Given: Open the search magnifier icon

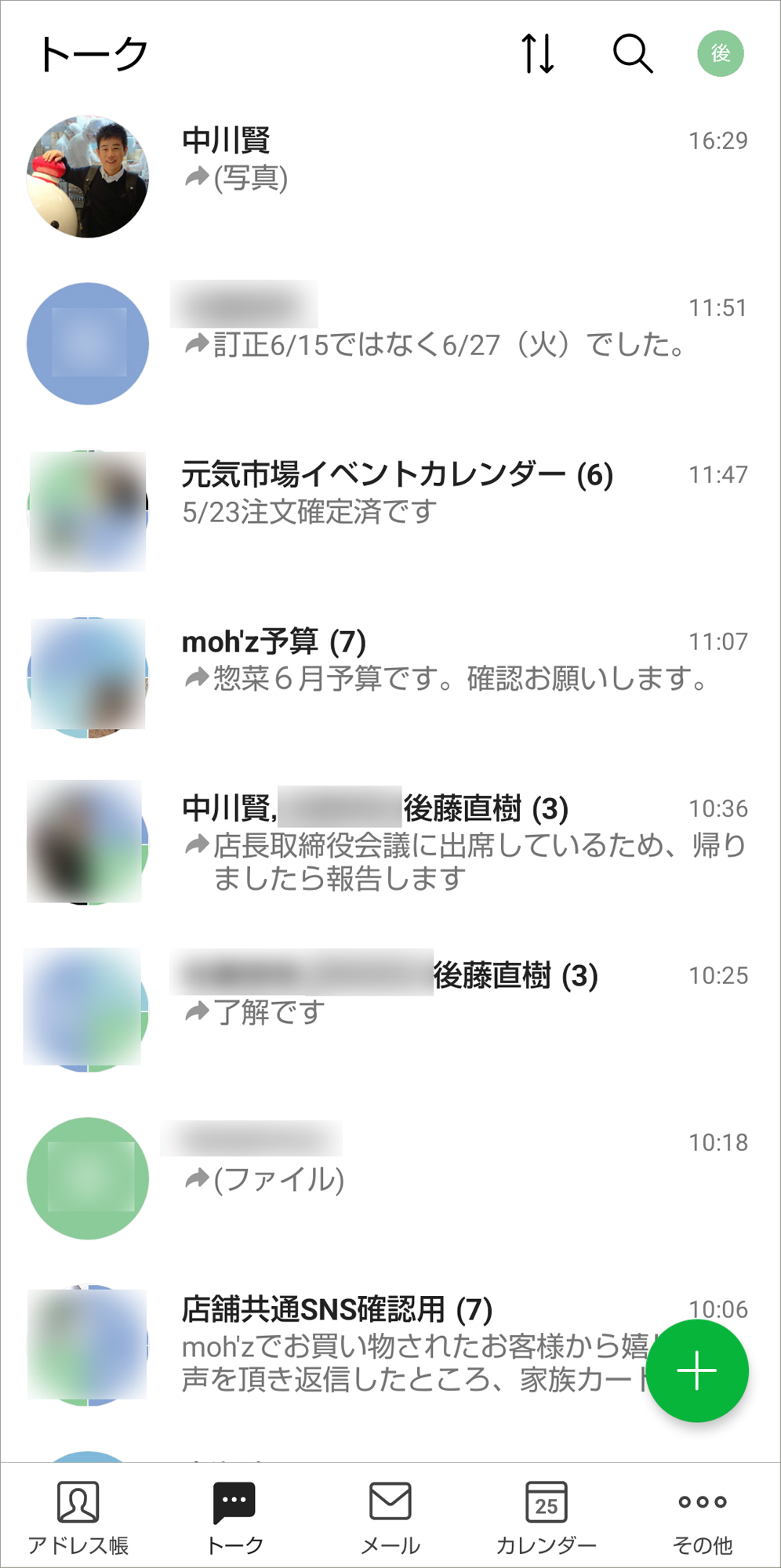Looking at the screenshot, I should (x=632, y=54).
